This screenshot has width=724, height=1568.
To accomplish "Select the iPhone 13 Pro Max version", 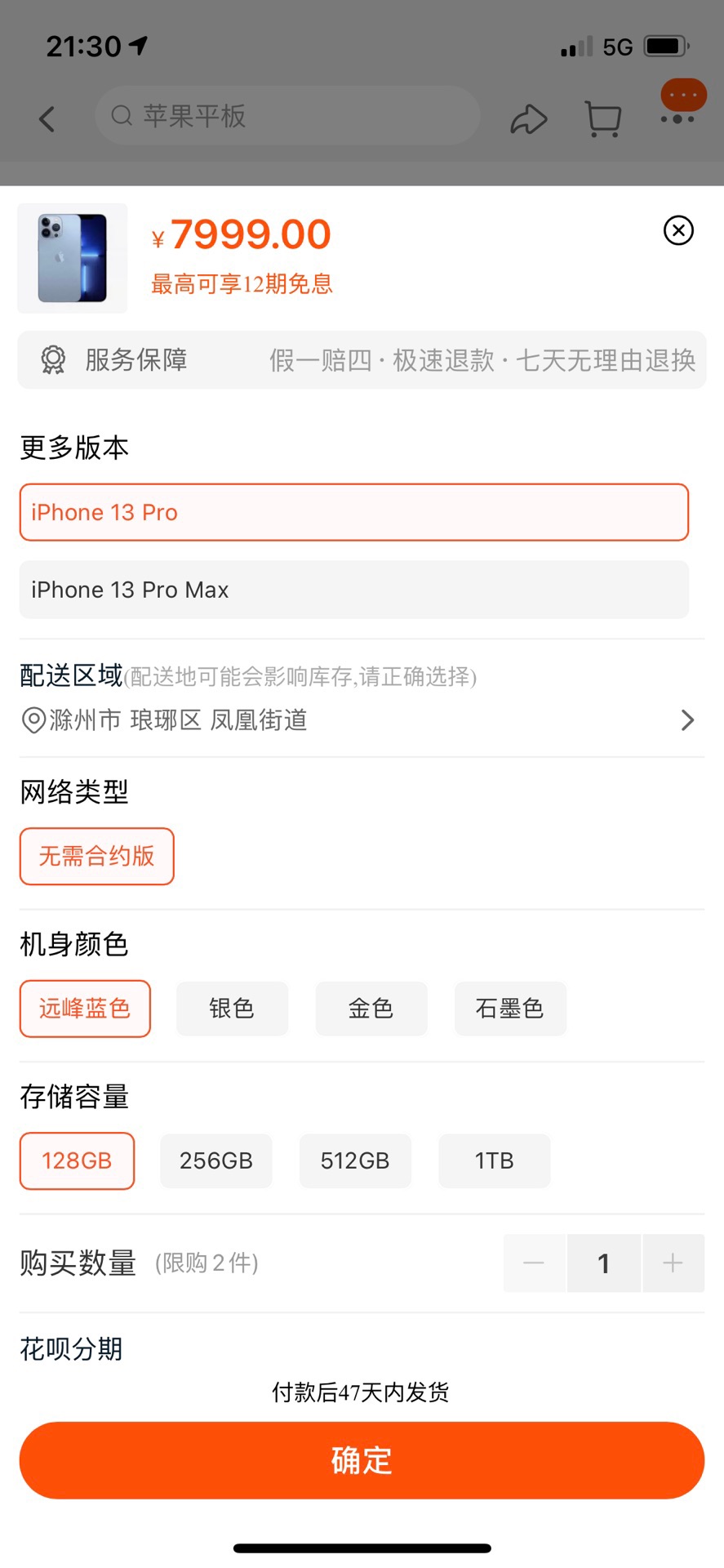I will [x=354, y=590].
